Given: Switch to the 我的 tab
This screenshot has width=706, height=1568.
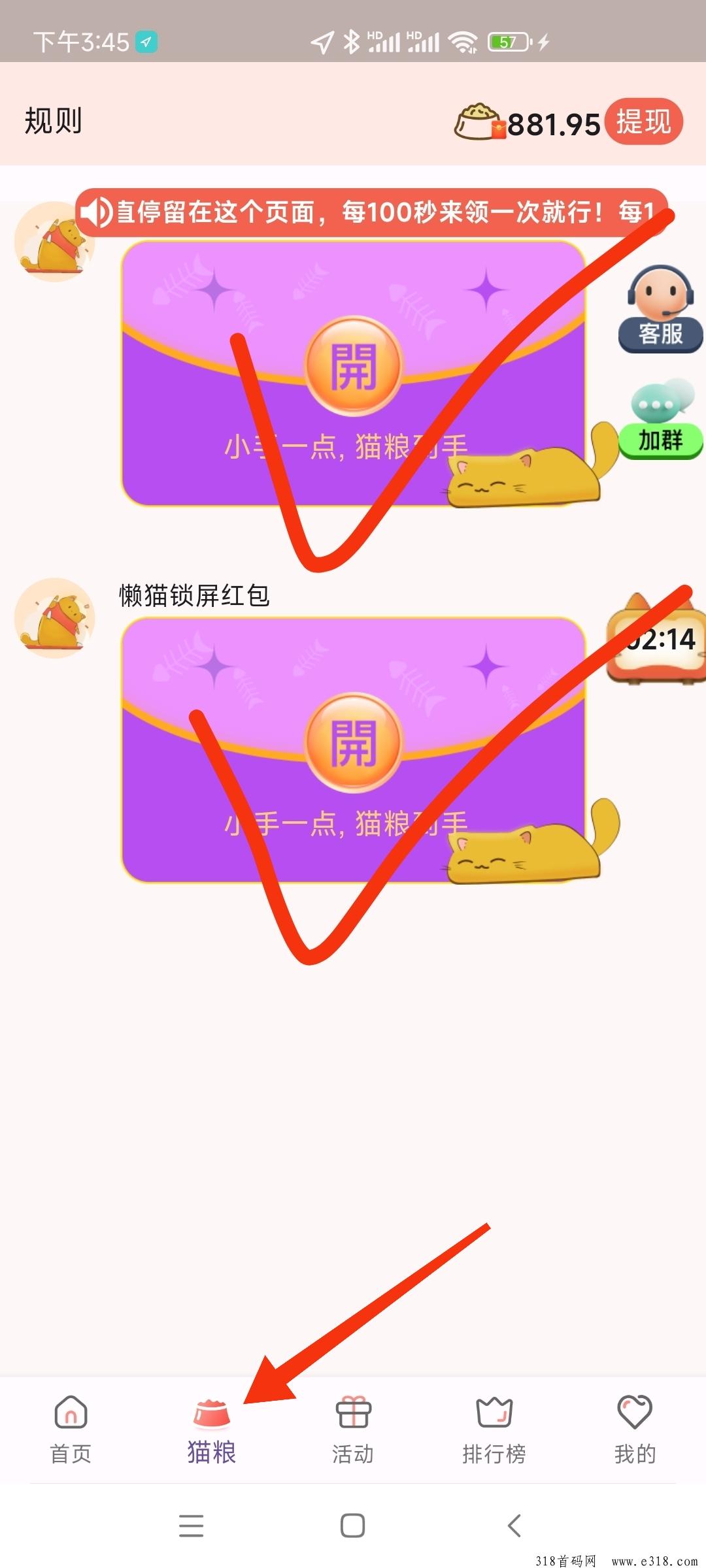Looking at the screenshot, I should [x=635, y=1429].
